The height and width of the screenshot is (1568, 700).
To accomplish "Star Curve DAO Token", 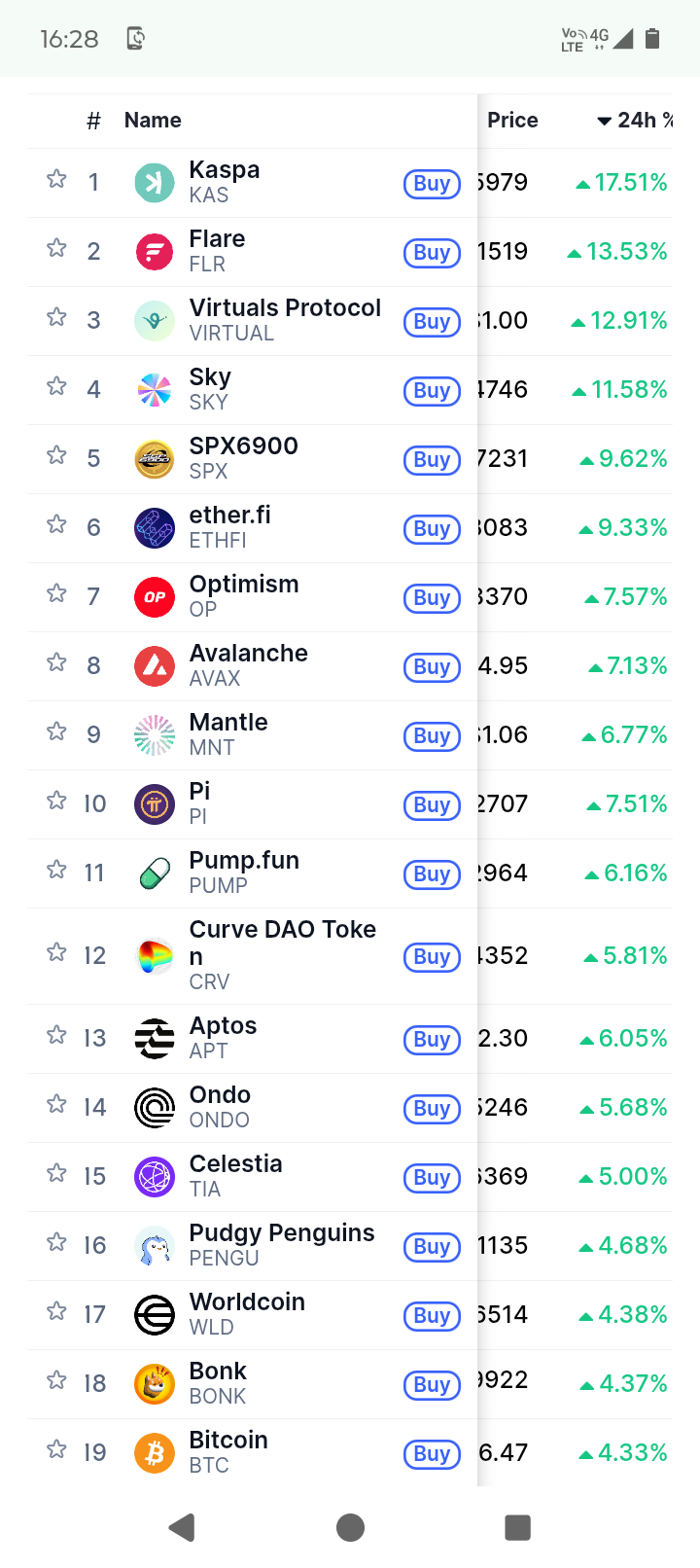I will click(x=56, y=952).
